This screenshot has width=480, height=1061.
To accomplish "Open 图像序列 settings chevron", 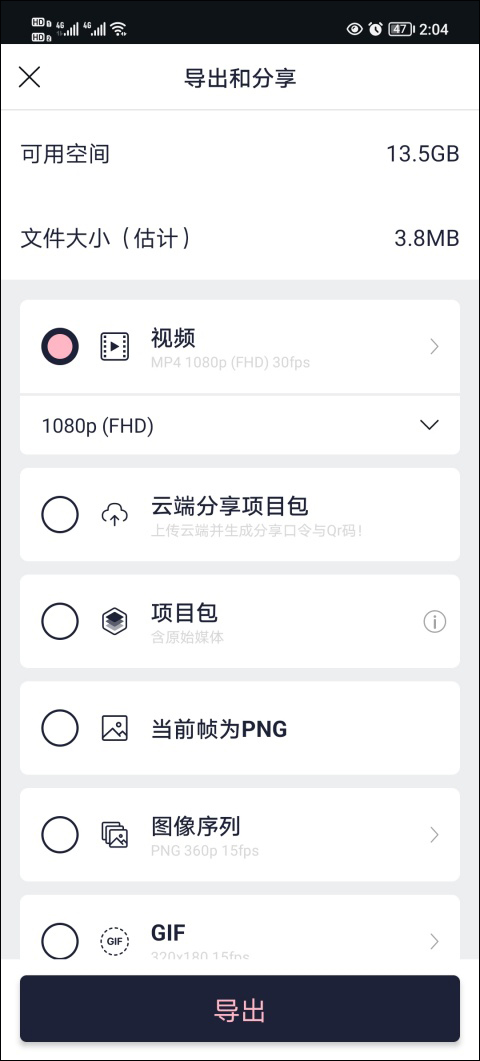I will [x=435, y=835].
